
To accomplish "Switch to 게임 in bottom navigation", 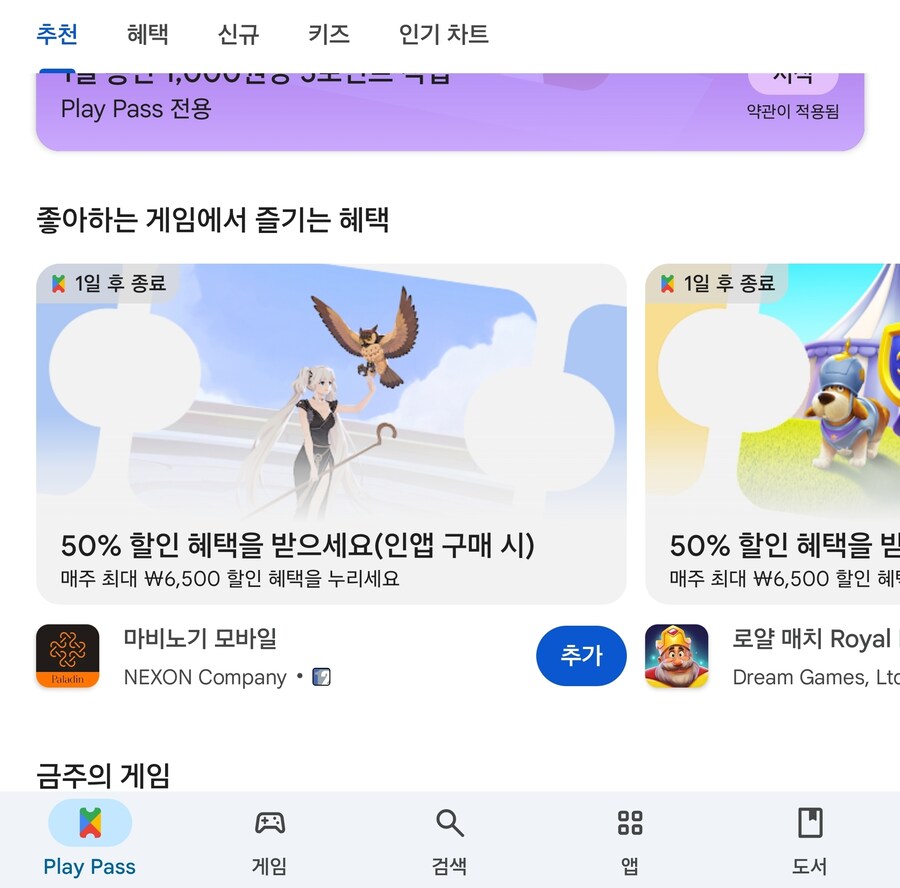I will click(269, 840).
